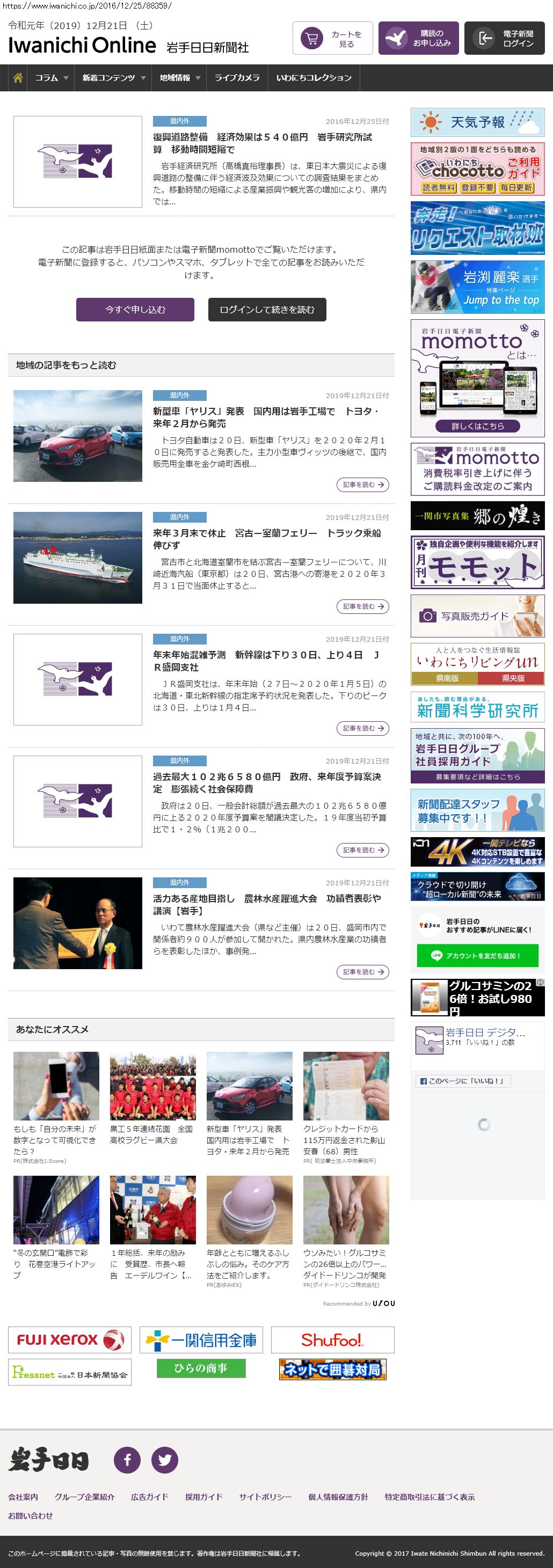Open the 宮古ー室蘭フェリー article photo
Screen dimensions: 553x1568
(78, 558)
